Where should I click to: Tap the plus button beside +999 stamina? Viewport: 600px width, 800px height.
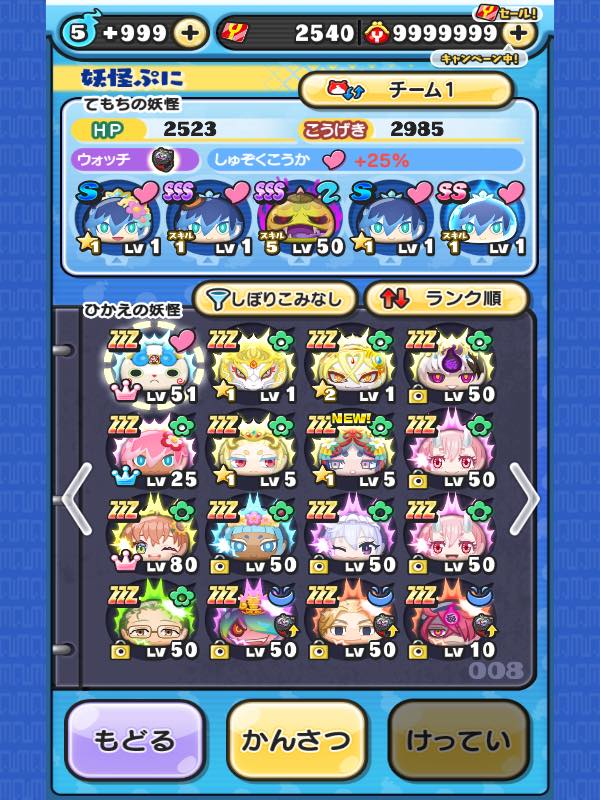point(190,33)
